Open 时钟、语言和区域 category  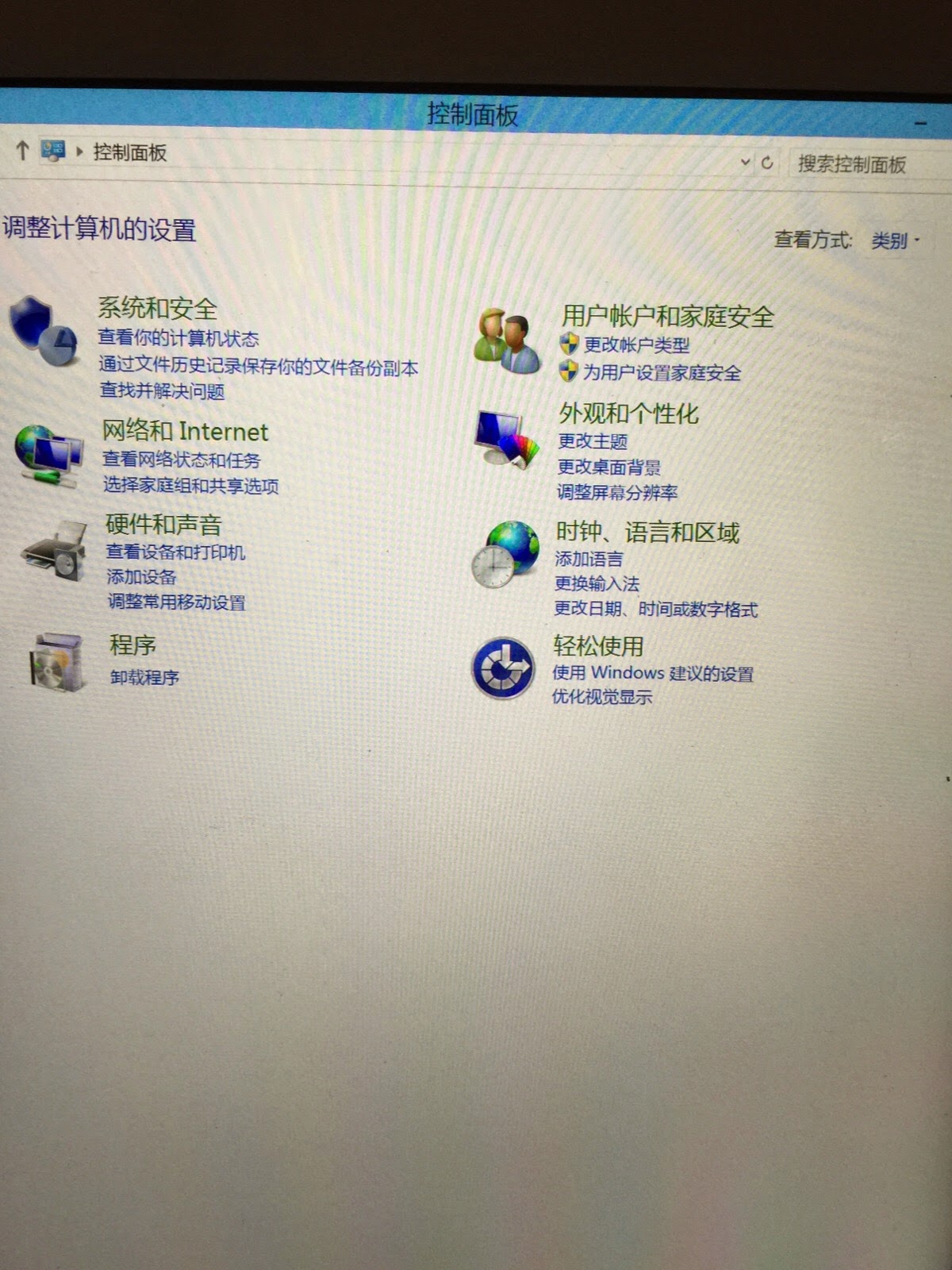coord(647,533)
